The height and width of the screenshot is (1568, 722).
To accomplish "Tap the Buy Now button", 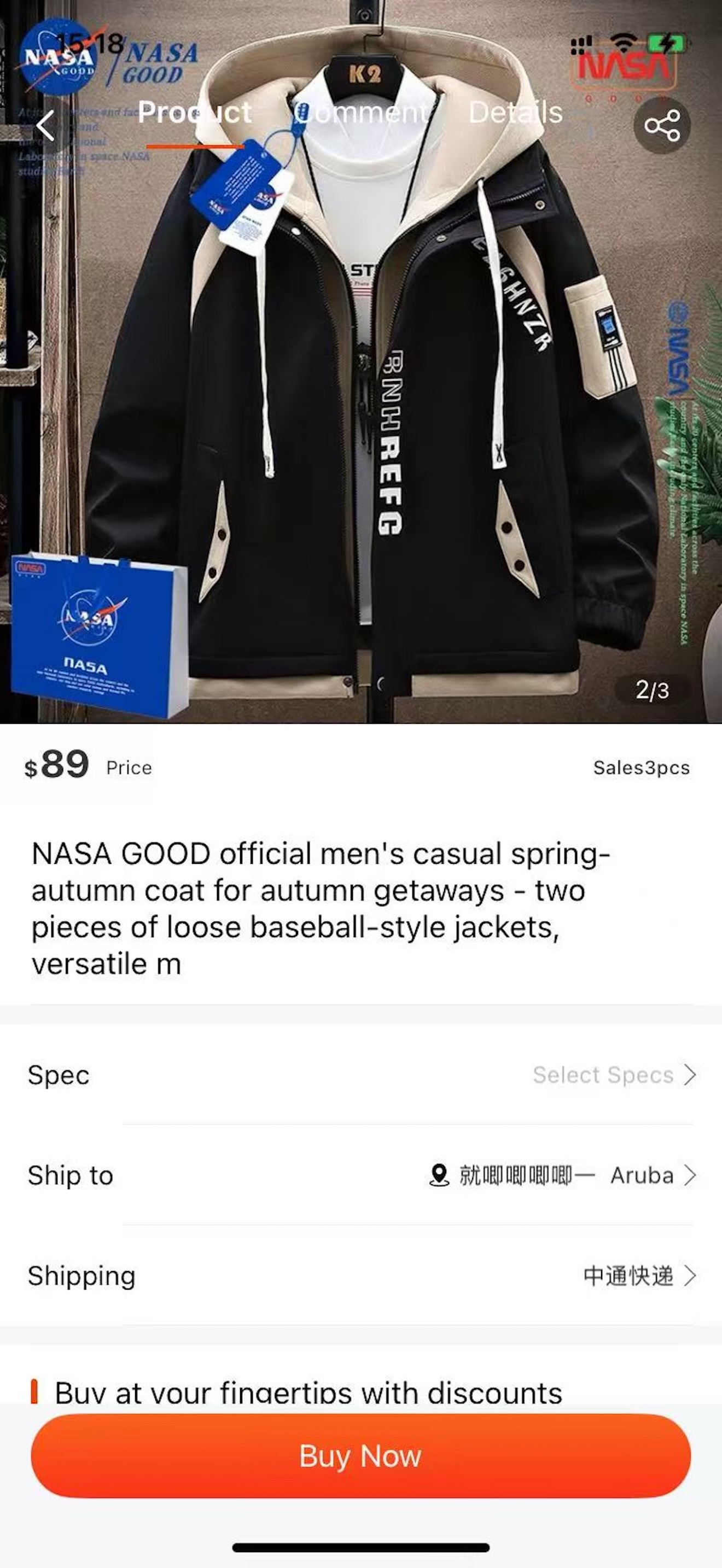I will point(360,1456).
